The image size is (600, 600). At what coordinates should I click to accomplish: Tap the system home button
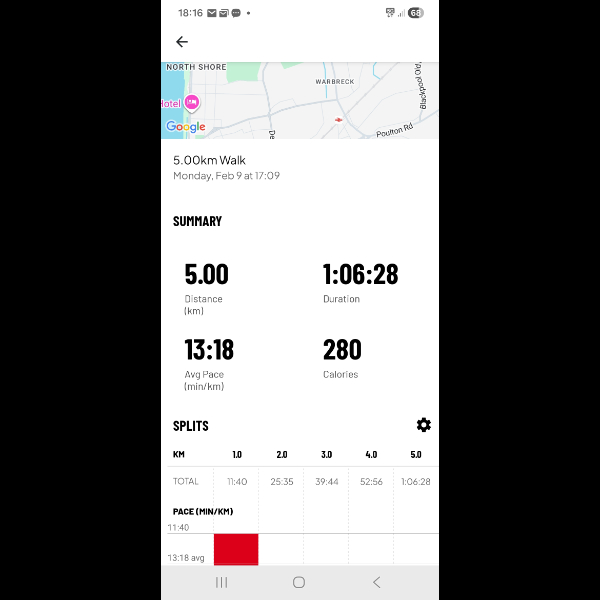[299, 582]
